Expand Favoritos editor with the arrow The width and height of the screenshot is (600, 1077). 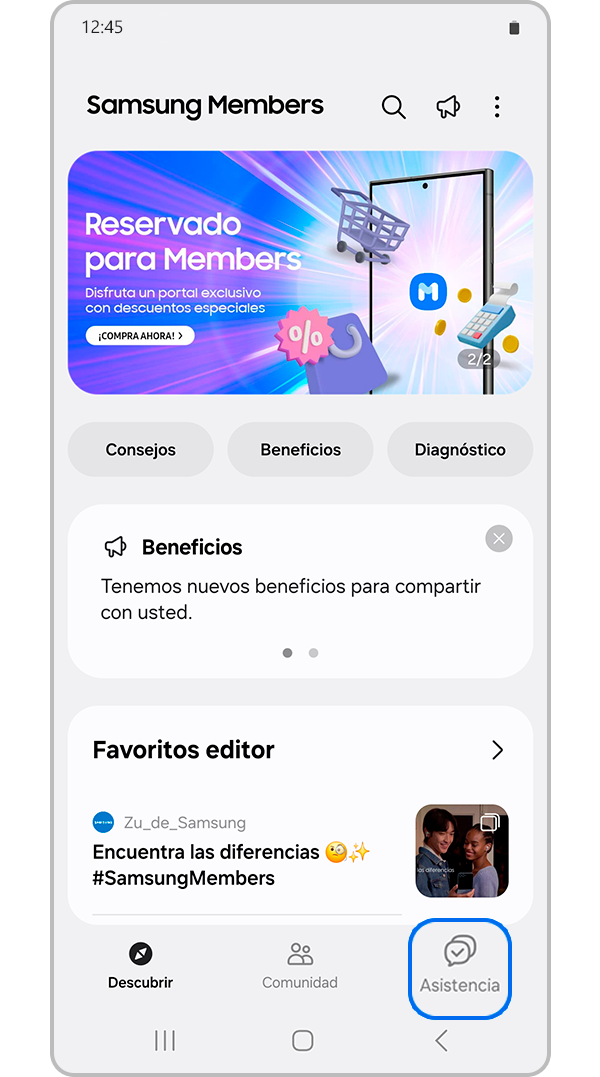pyautogui.click(x=497, y=750)
